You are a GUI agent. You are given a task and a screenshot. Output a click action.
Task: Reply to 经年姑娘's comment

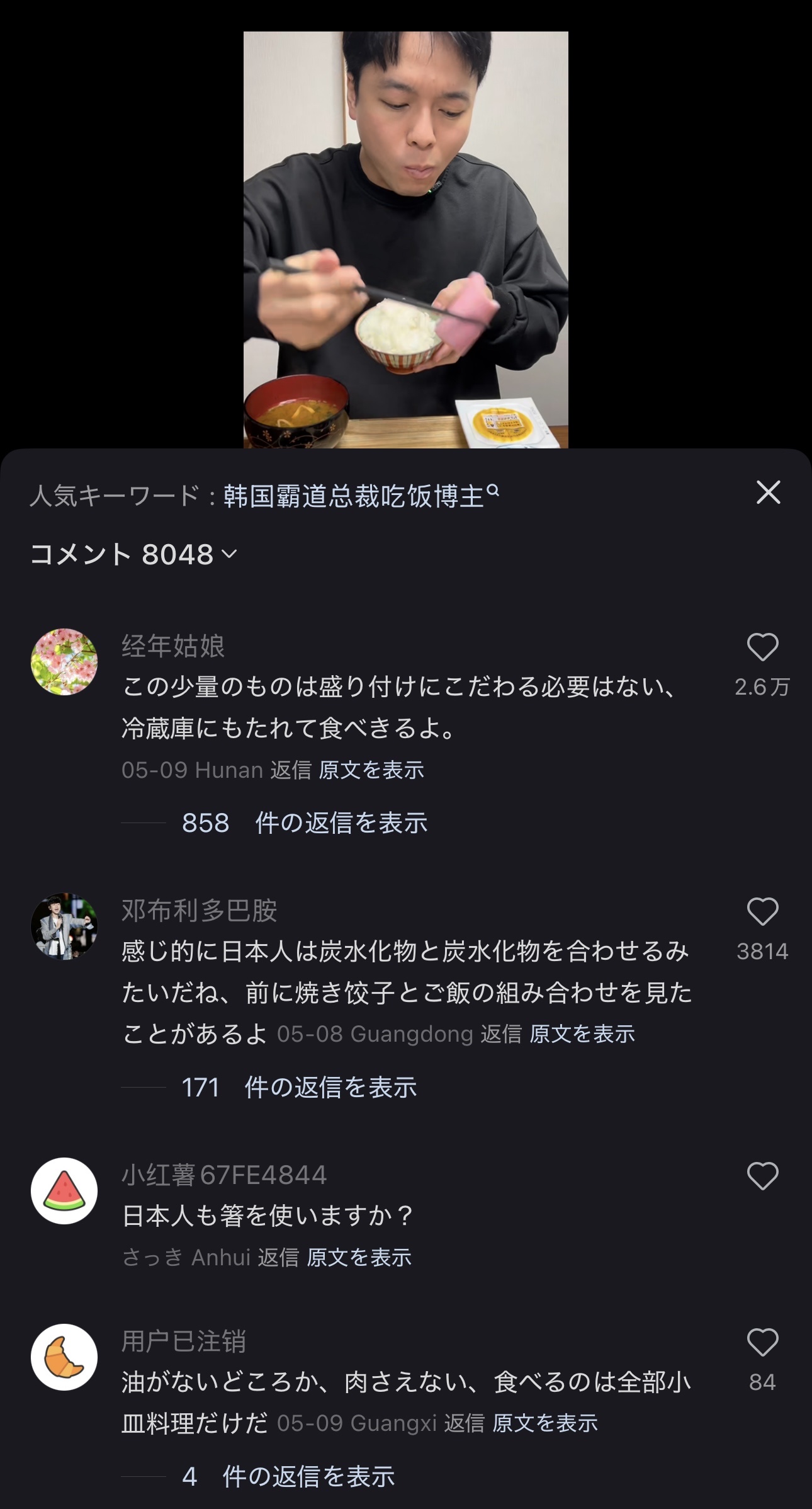click(x=291, y=770)
